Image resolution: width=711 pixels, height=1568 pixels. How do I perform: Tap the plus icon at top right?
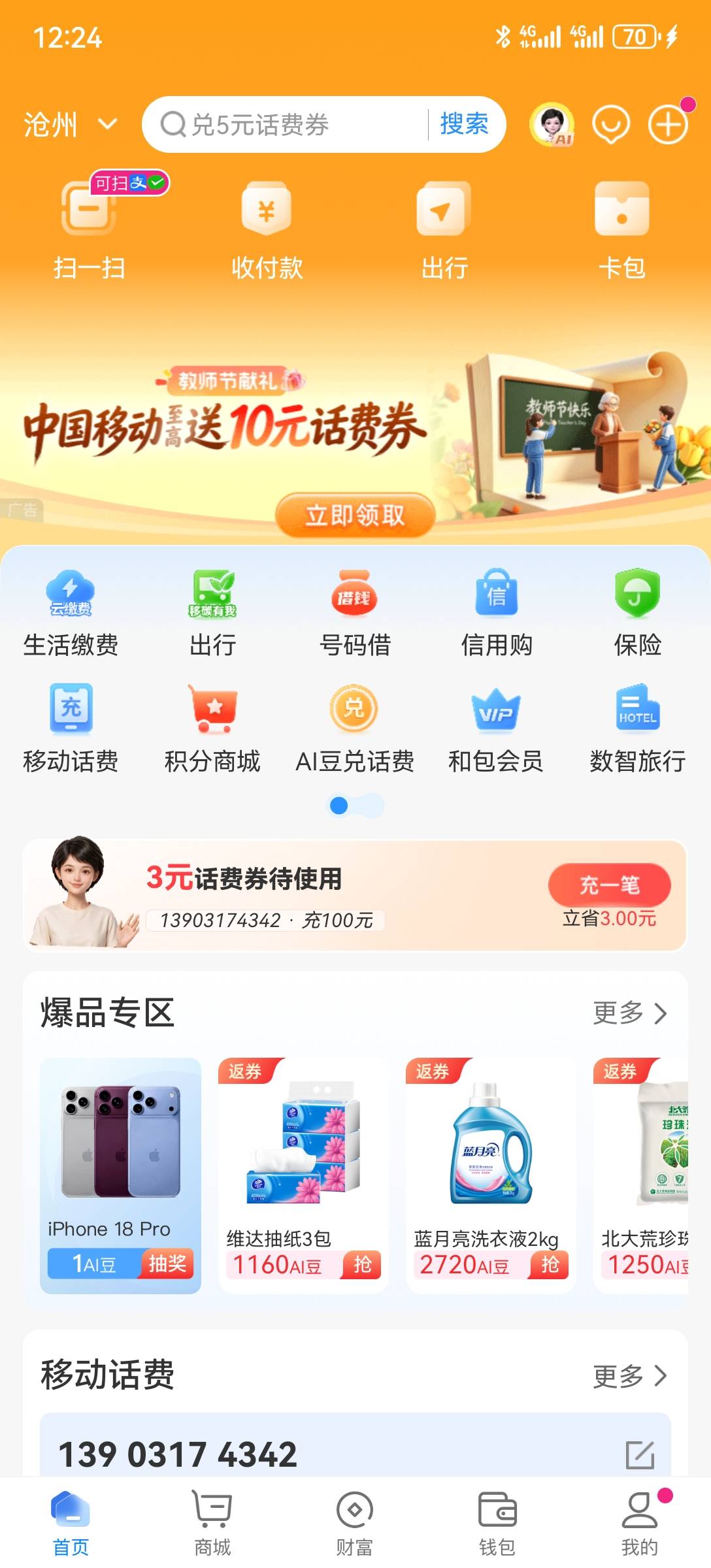point(668,124)
